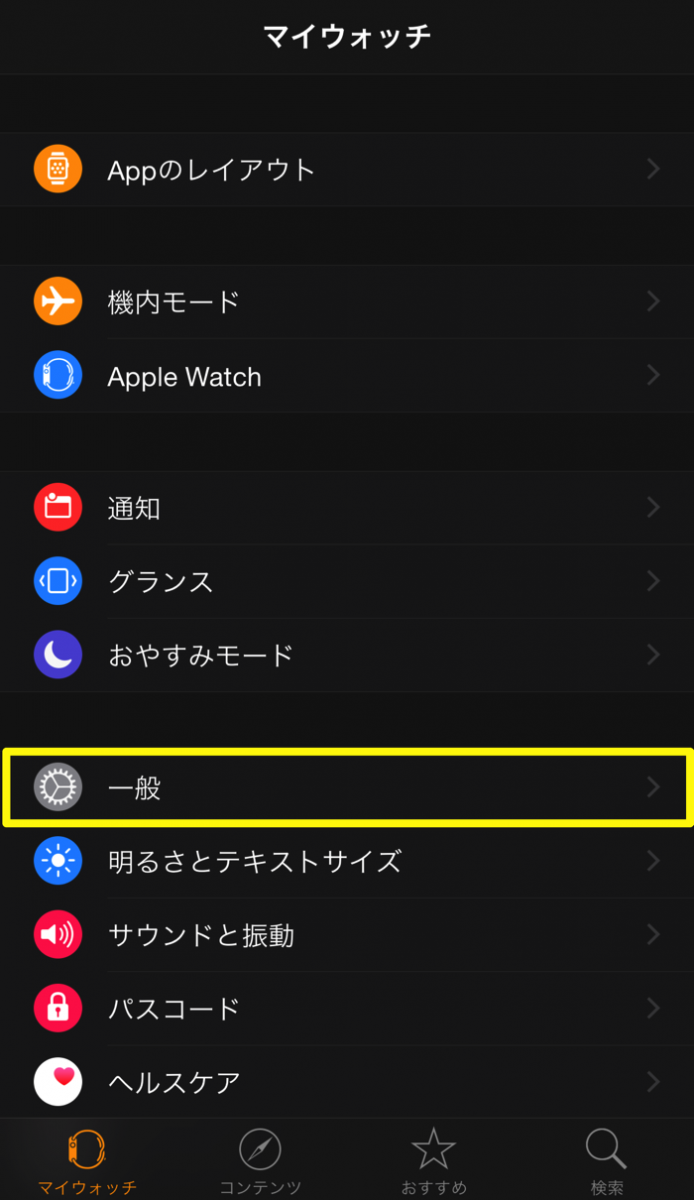Screen dimensions: 694x1200
Task: Open サウンドと振動 settings
Action: tap(346, 935)
